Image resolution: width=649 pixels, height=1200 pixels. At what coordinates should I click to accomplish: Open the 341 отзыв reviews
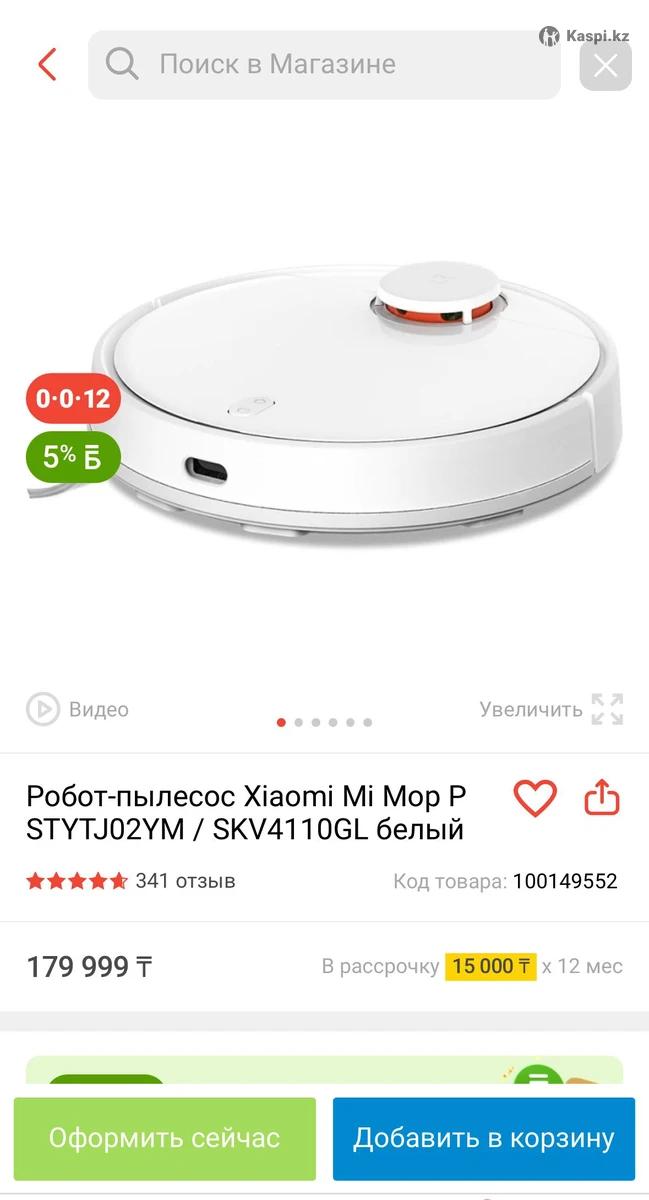185,881
